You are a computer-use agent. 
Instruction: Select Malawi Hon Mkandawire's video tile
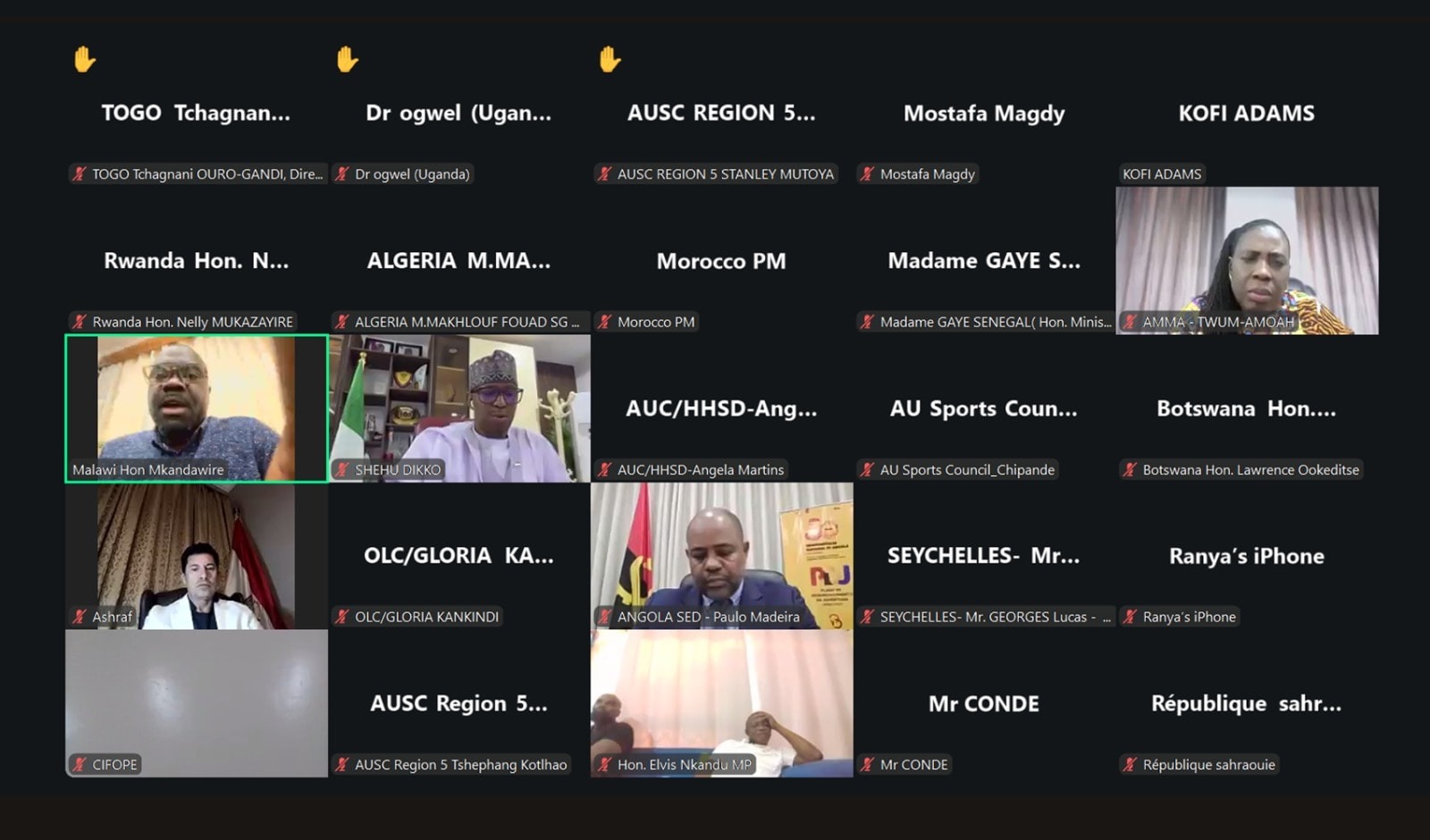[x=196, y=407]
